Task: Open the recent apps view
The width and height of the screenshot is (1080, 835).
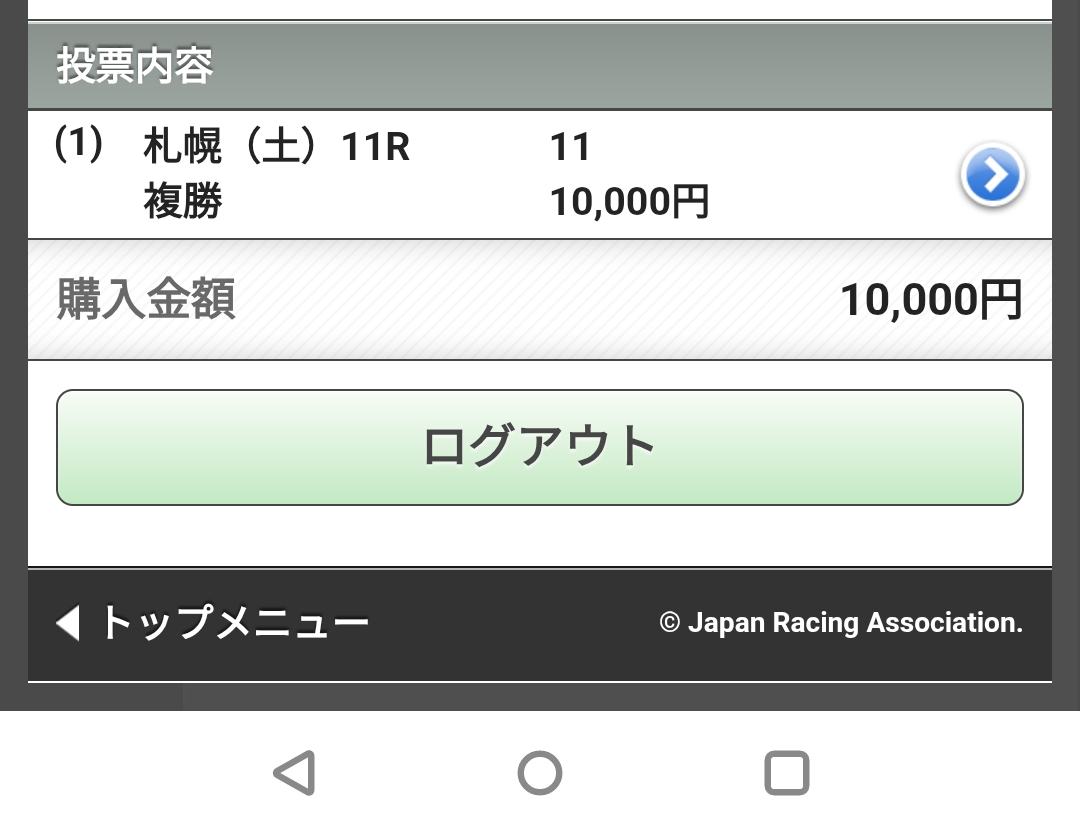Action: 786,773
